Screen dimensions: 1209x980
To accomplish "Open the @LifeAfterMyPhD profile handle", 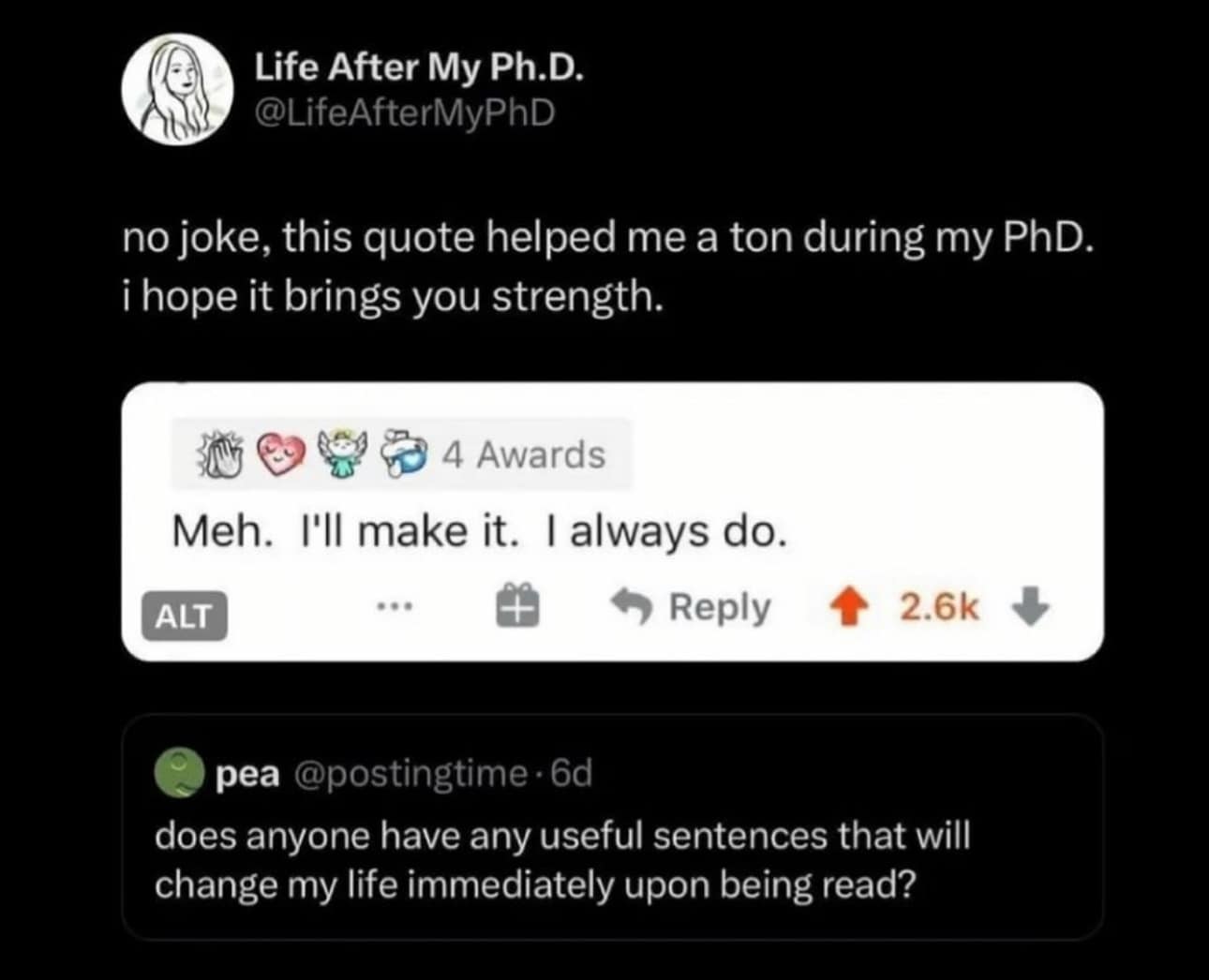I will 405,112.
